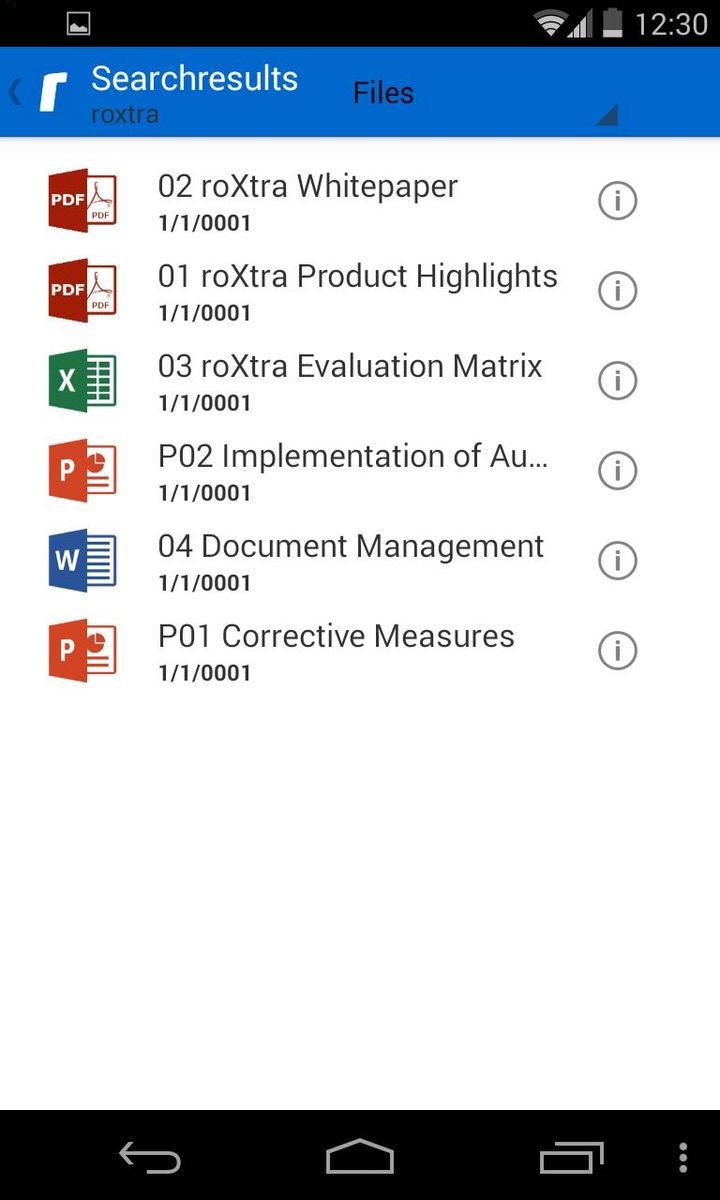Image resolution: width=720 pixels, height=1200 pixels.
Task: Open the 02 roXtra Whitepaper PDF
Action: tap(308, 200)
